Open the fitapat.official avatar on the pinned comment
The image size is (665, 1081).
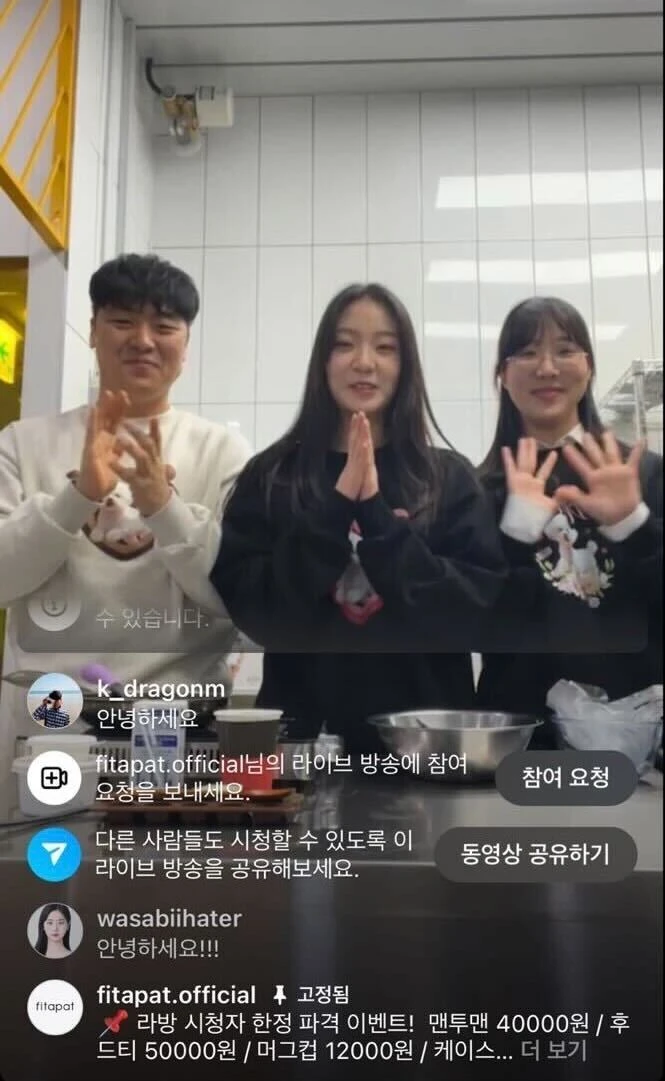(55, 1008)
